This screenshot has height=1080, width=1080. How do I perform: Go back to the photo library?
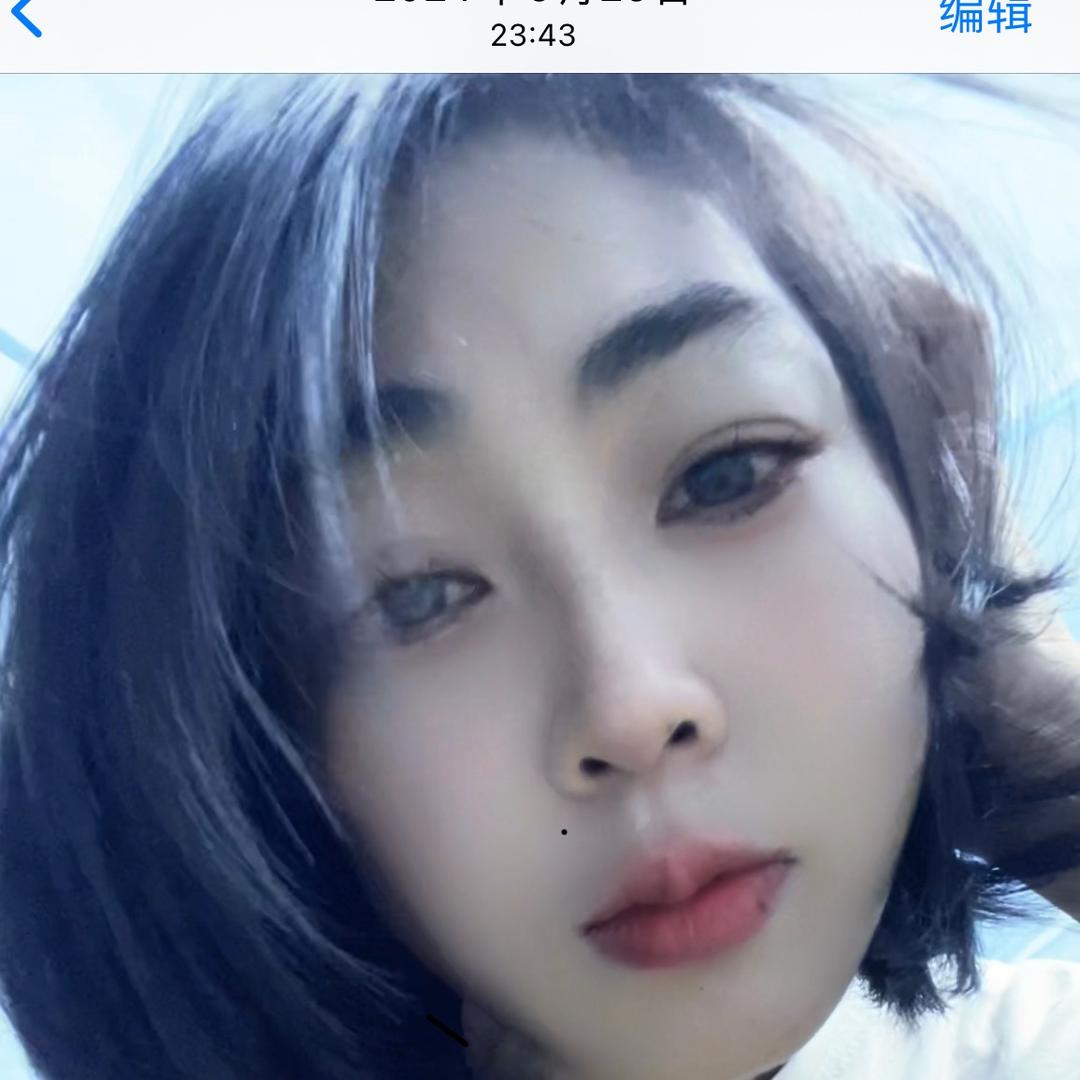click(25, 16)
